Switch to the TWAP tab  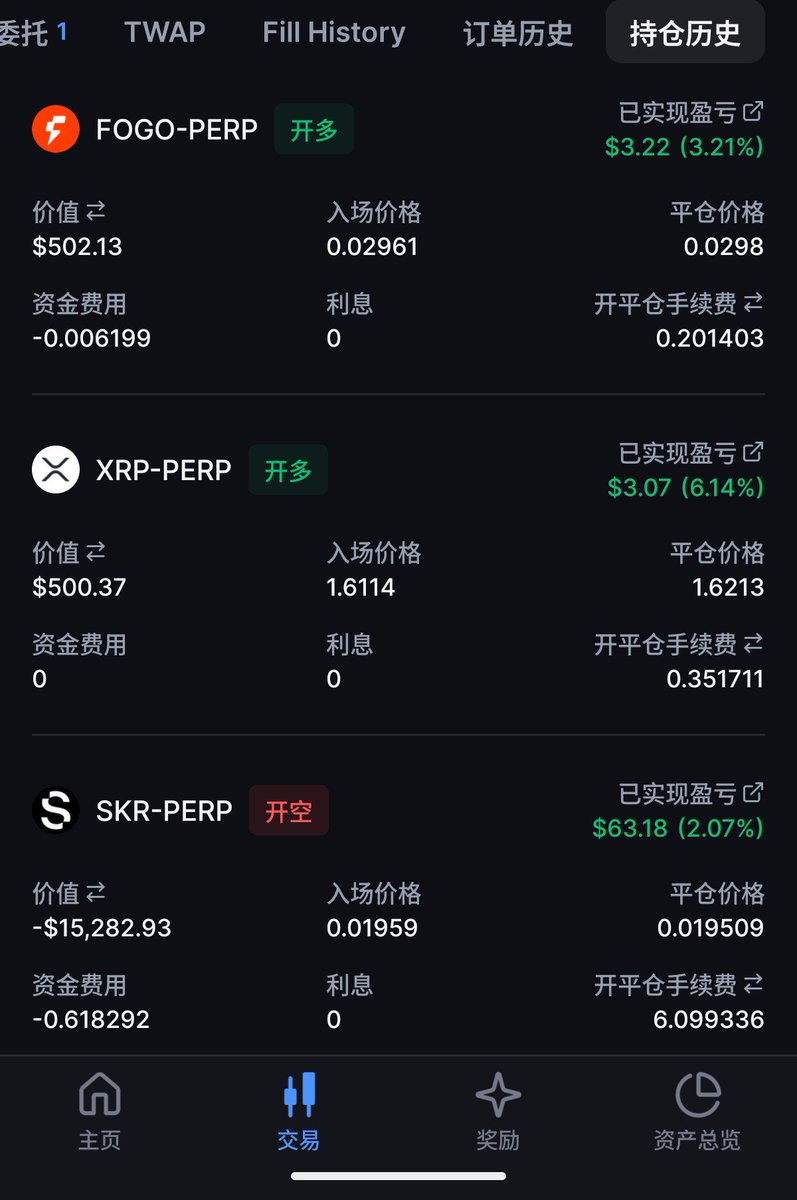(165, 32)
